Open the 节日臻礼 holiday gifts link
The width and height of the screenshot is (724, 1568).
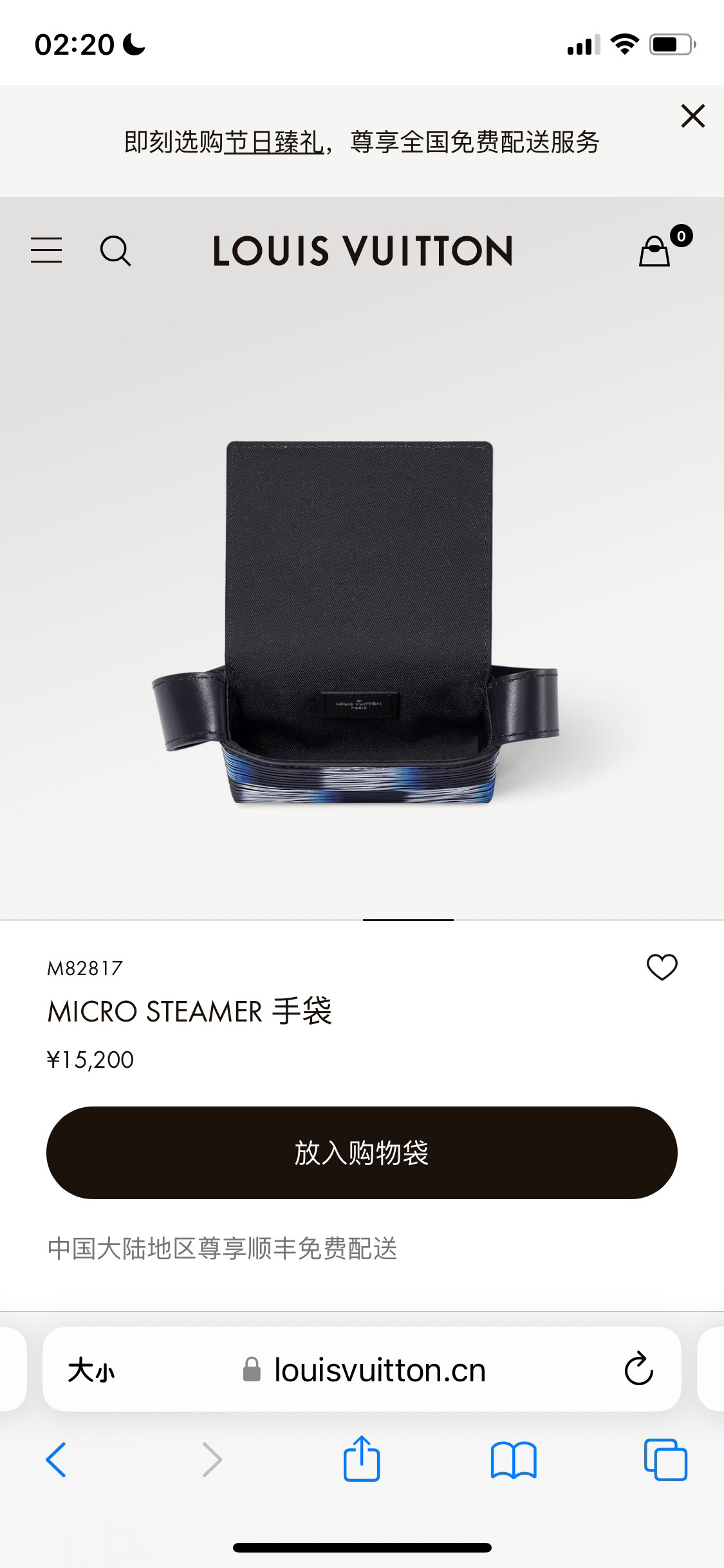click(274, 142)
